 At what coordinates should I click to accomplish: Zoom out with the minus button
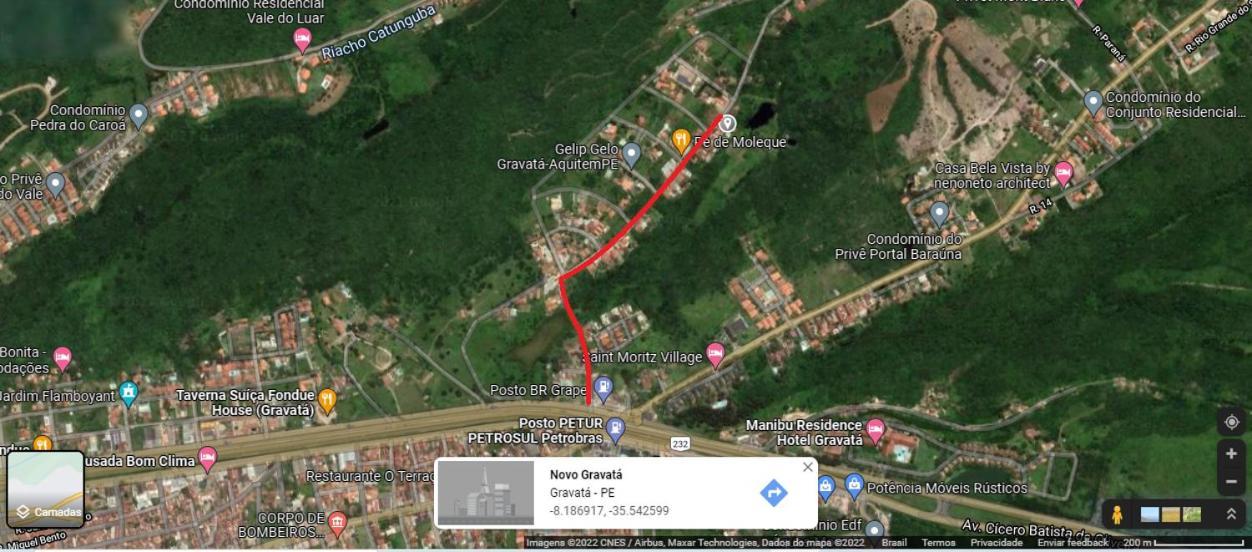[x=1231, y=481]
